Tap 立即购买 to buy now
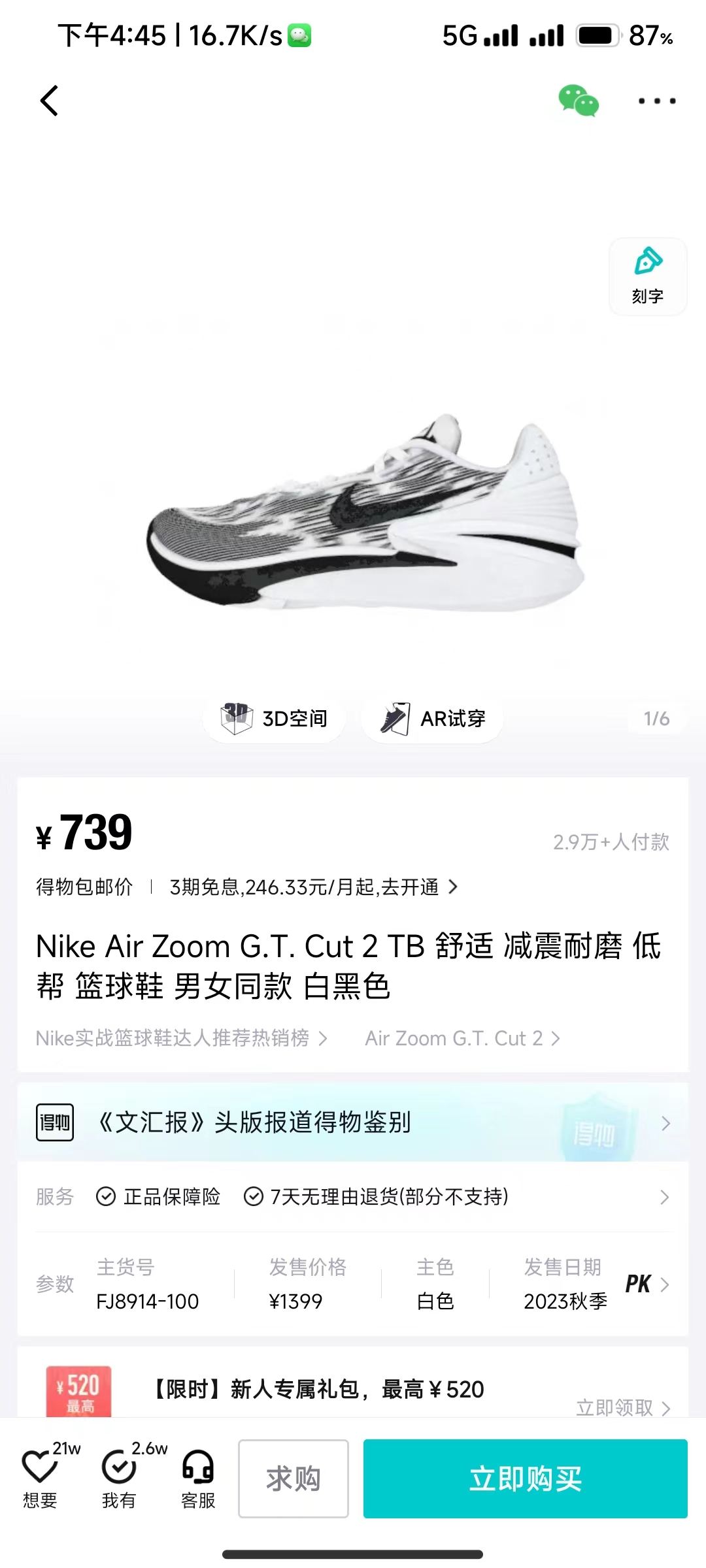 (x=525, y=1478)
